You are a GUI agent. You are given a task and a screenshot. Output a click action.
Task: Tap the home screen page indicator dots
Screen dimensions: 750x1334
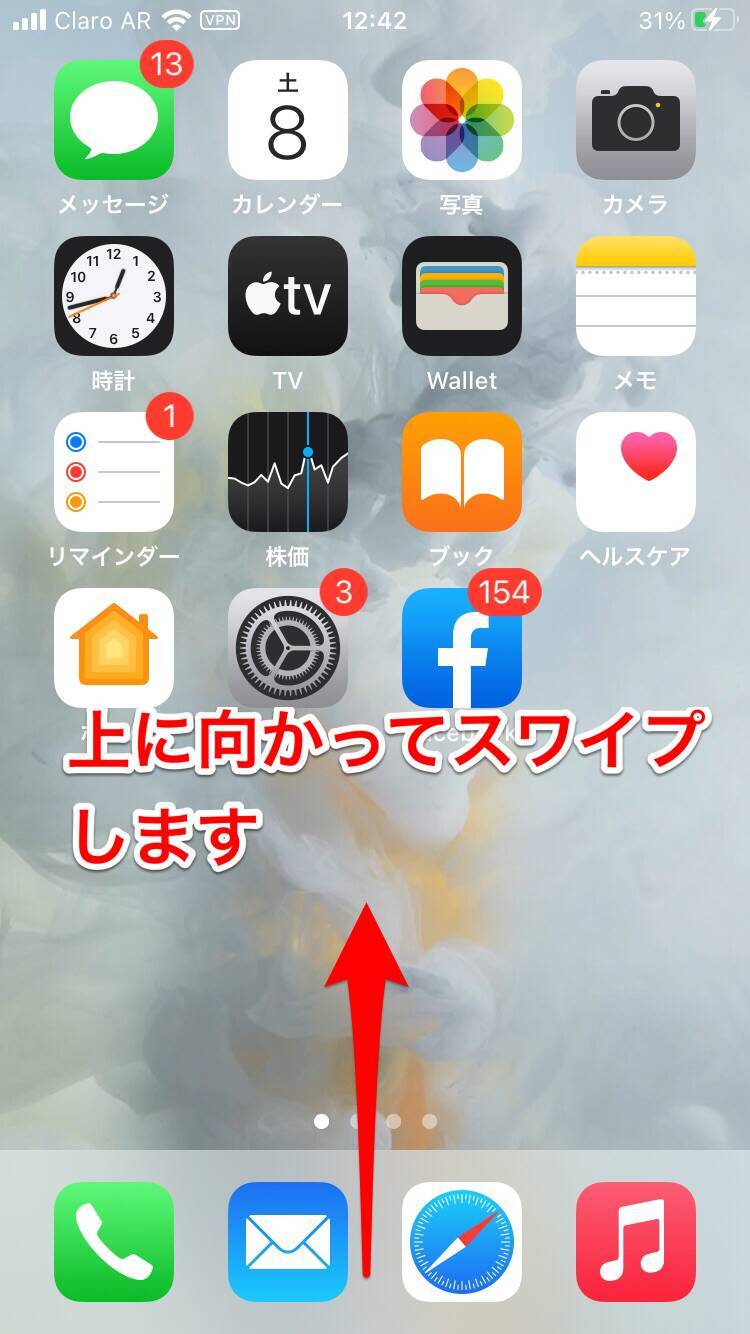375,1121
